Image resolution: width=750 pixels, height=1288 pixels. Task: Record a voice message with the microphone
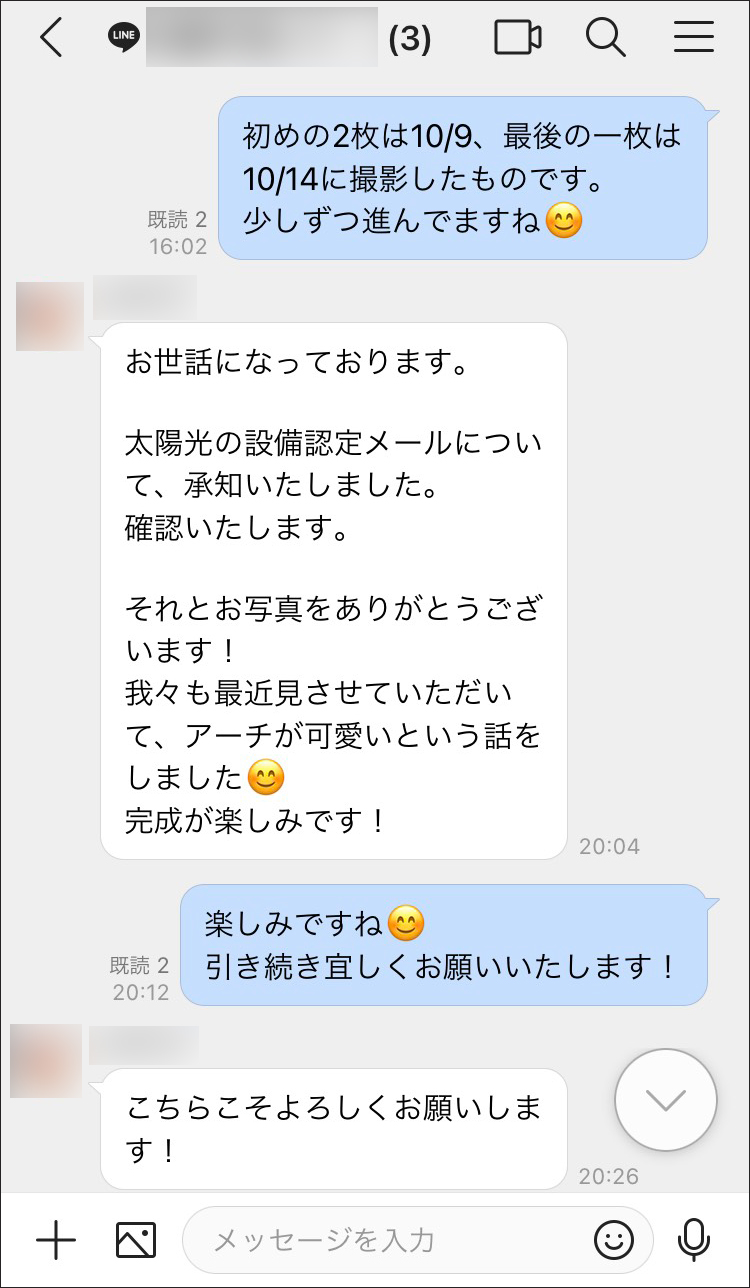coord(693,1241)
